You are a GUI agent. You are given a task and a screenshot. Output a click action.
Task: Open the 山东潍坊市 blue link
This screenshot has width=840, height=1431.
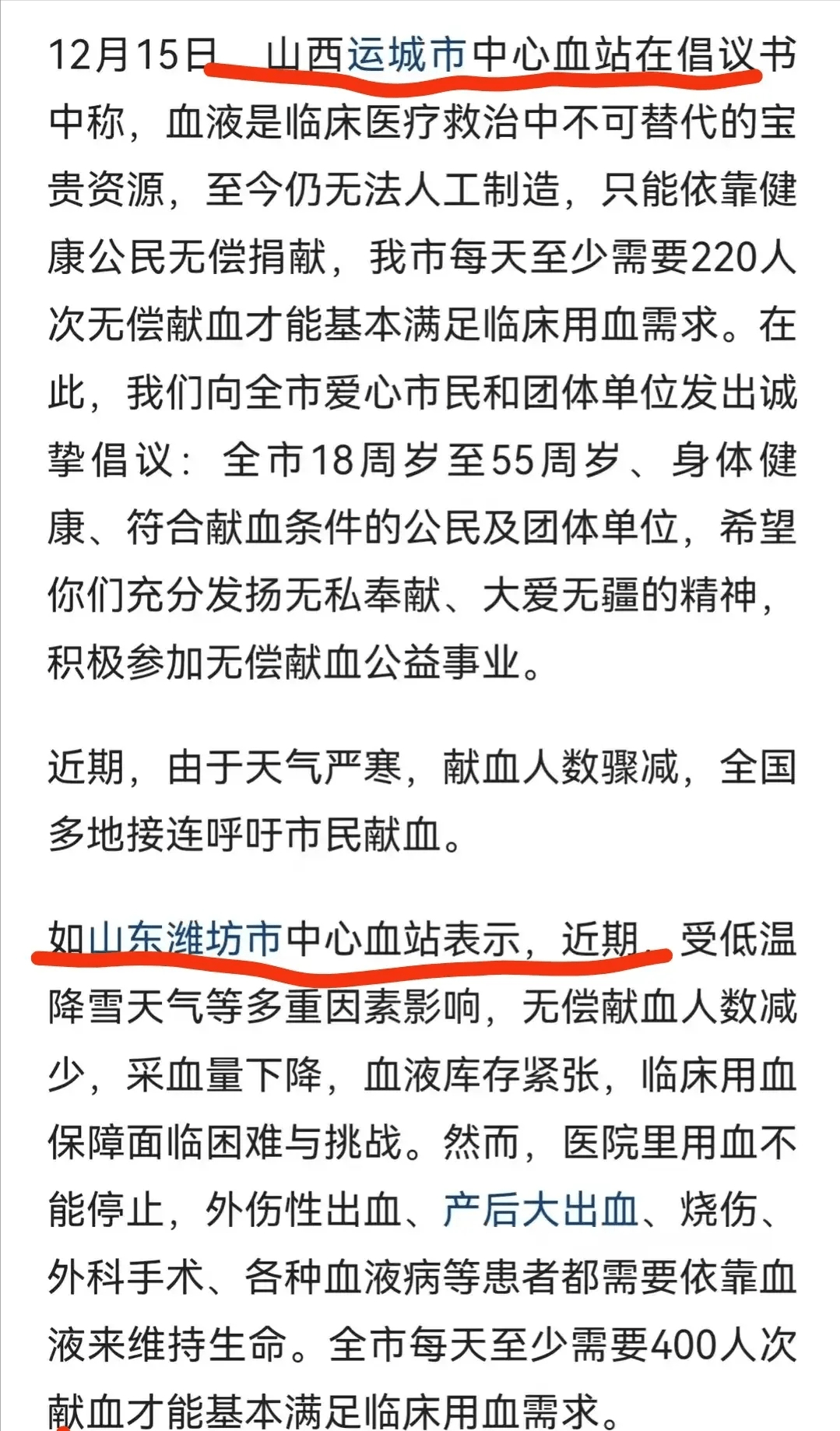pos(186,939)
